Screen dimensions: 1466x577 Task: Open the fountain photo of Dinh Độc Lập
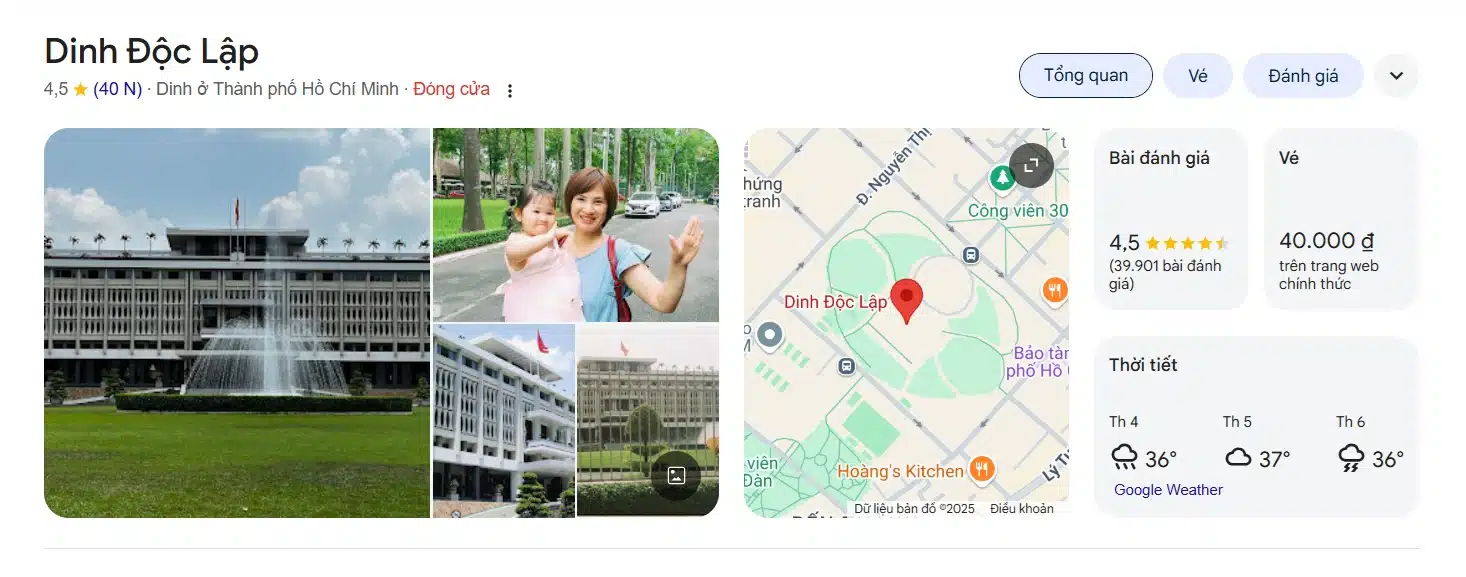tap(237, 323)
